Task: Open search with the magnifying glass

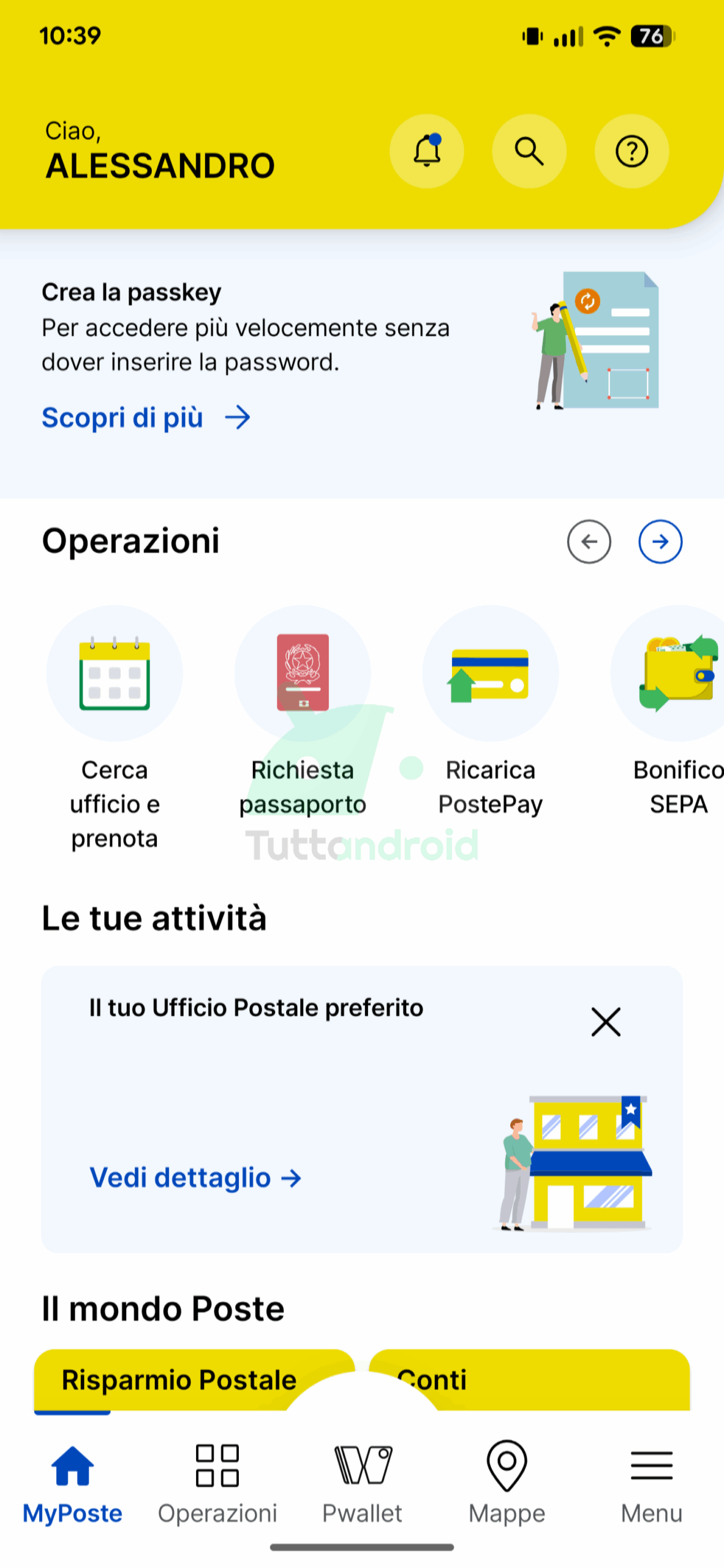Action: [x=529, y=151]
